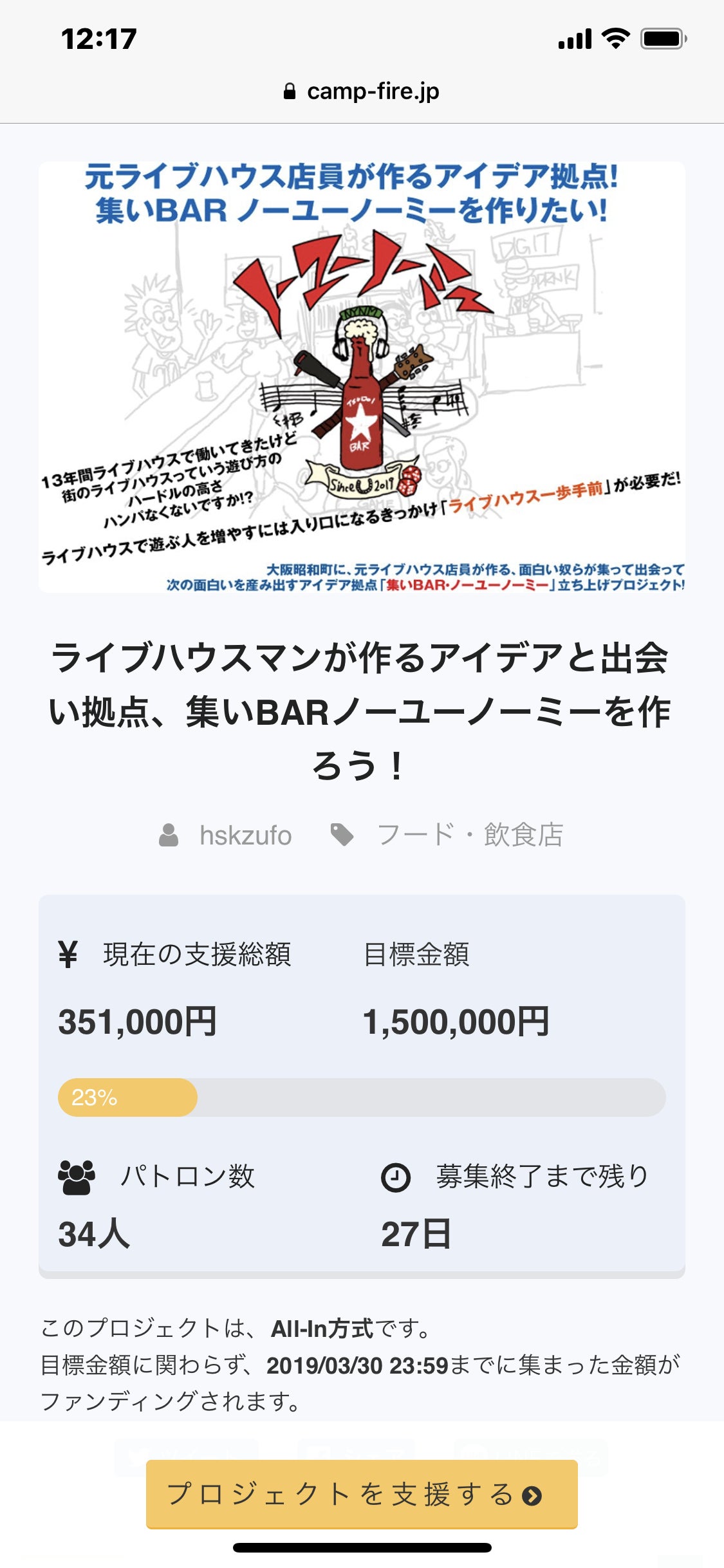Open project owner hskzufo's profile

(245, 835)
